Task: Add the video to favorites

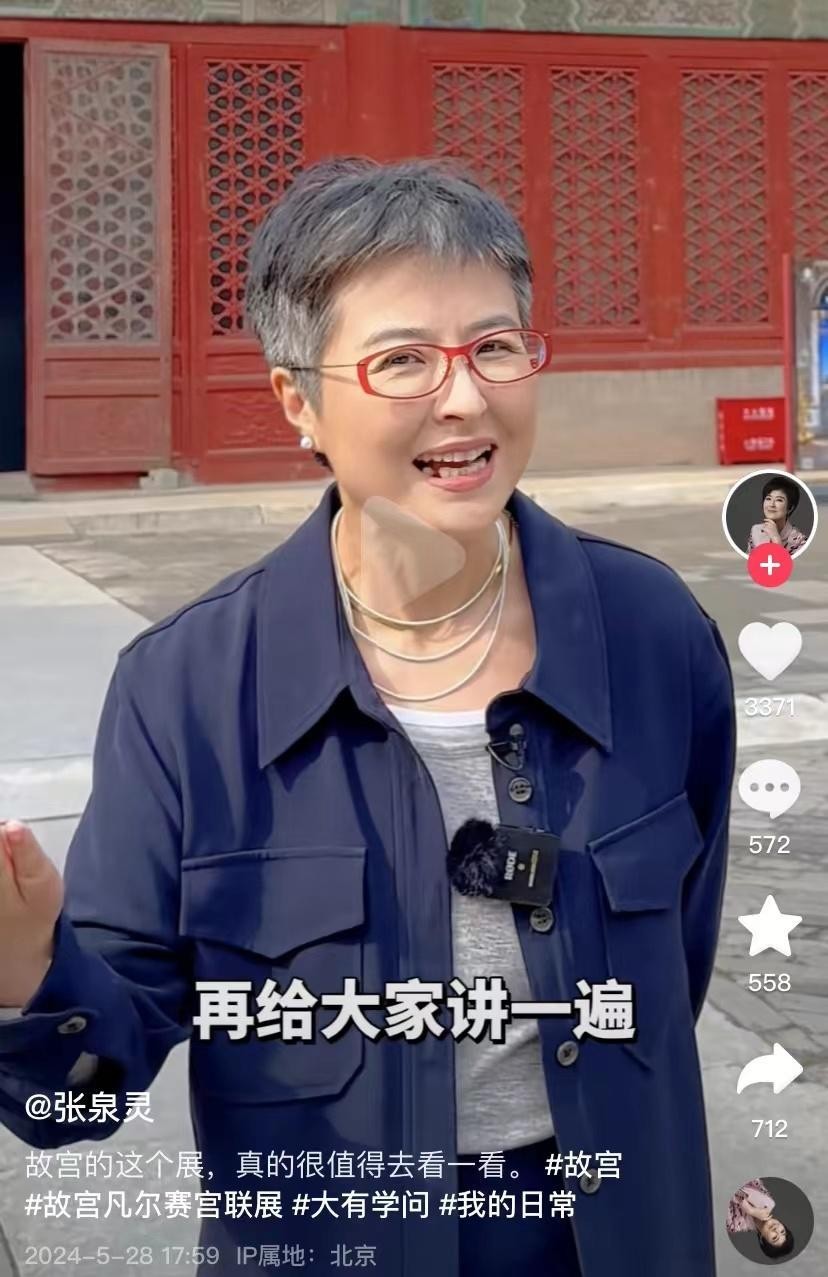Action: (769, 927)
